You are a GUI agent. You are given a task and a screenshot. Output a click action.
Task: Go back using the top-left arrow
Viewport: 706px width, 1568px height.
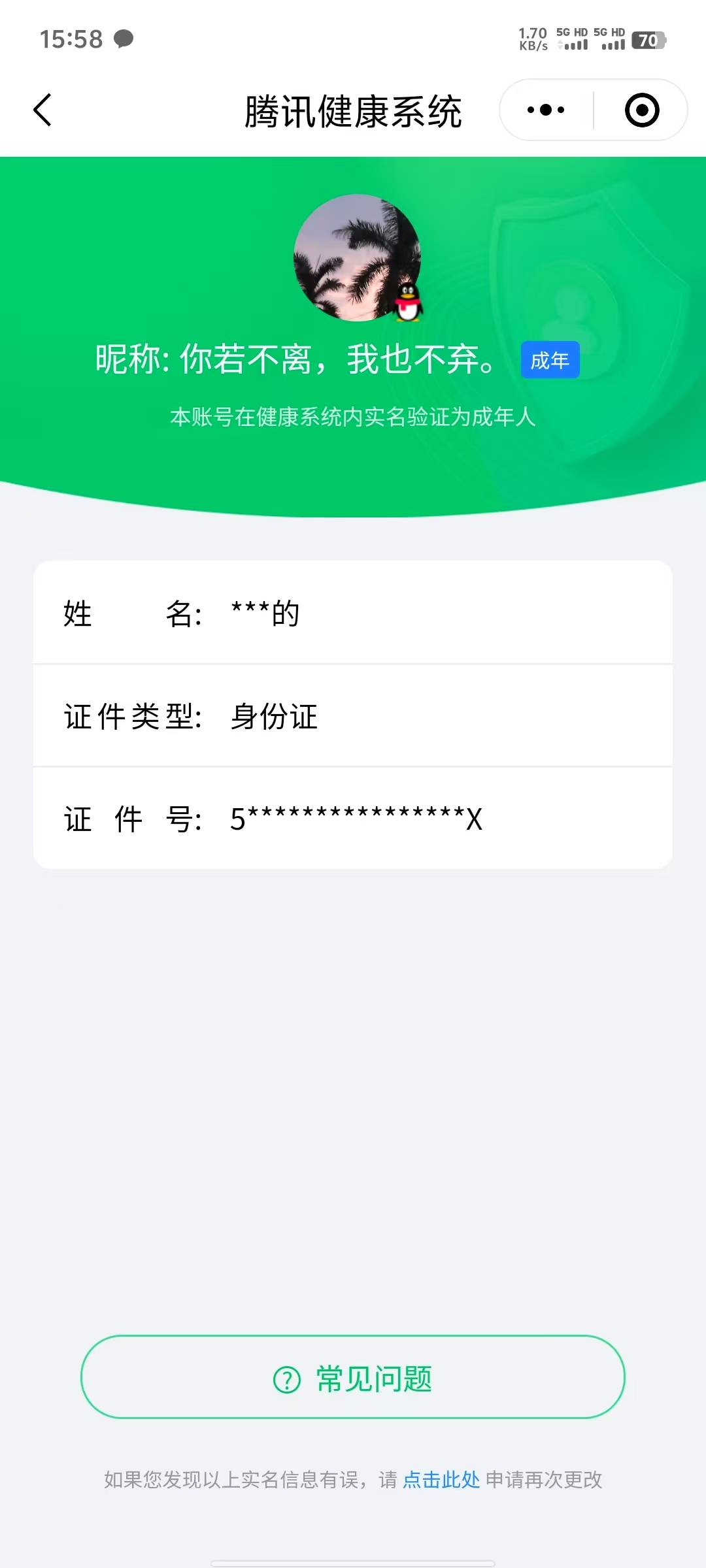43,110
